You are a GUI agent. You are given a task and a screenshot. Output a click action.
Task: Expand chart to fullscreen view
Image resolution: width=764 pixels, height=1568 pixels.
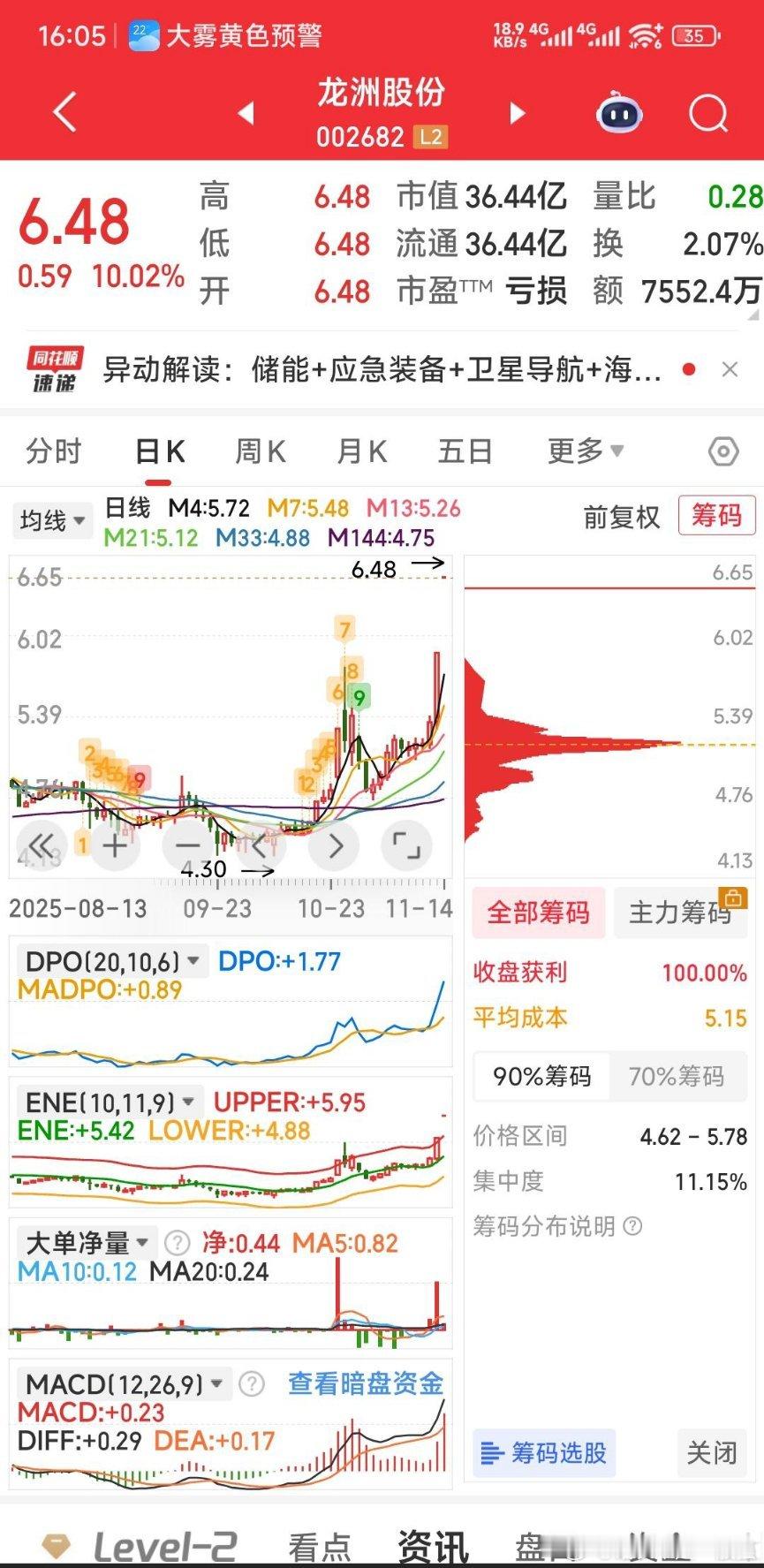pos(407,845)
